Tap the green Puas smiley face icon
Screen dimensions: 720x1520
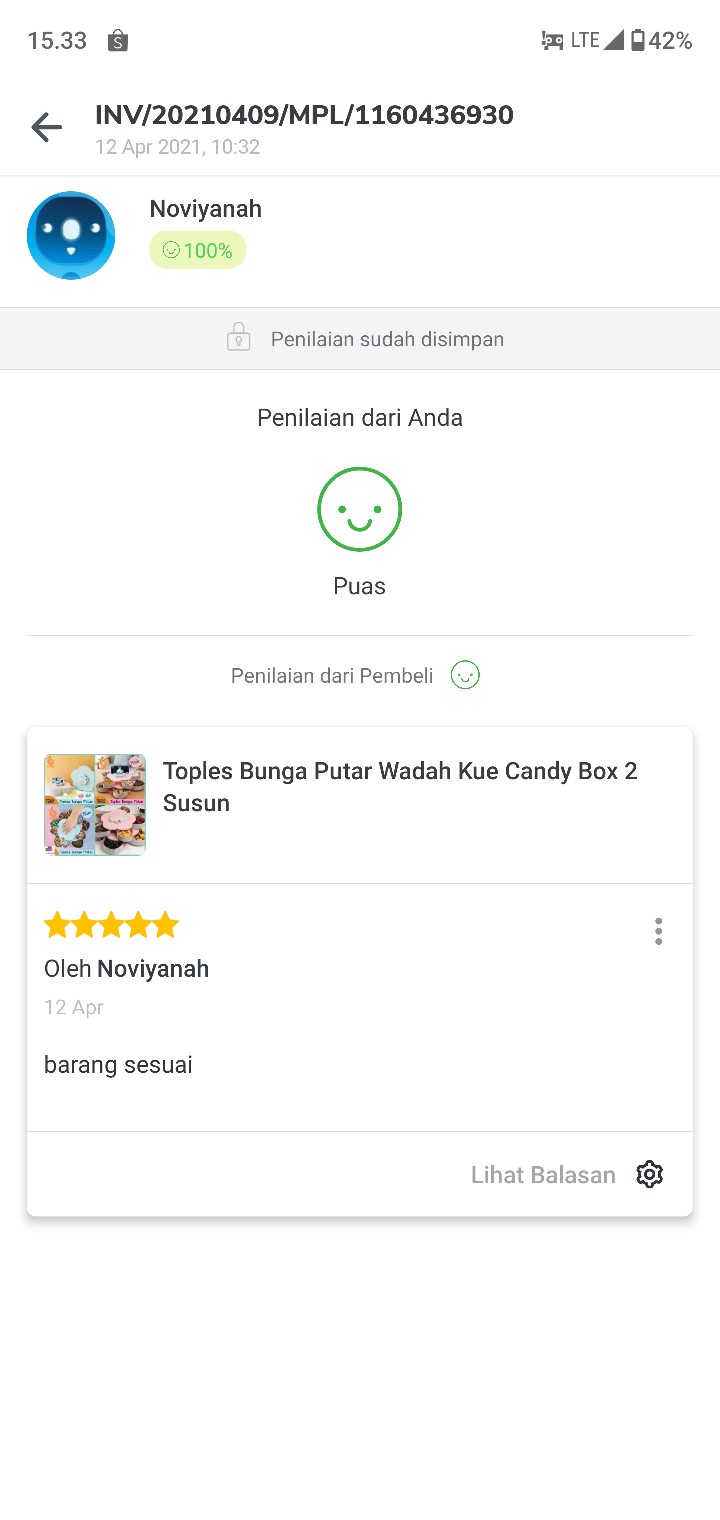(x=359, y=508)
